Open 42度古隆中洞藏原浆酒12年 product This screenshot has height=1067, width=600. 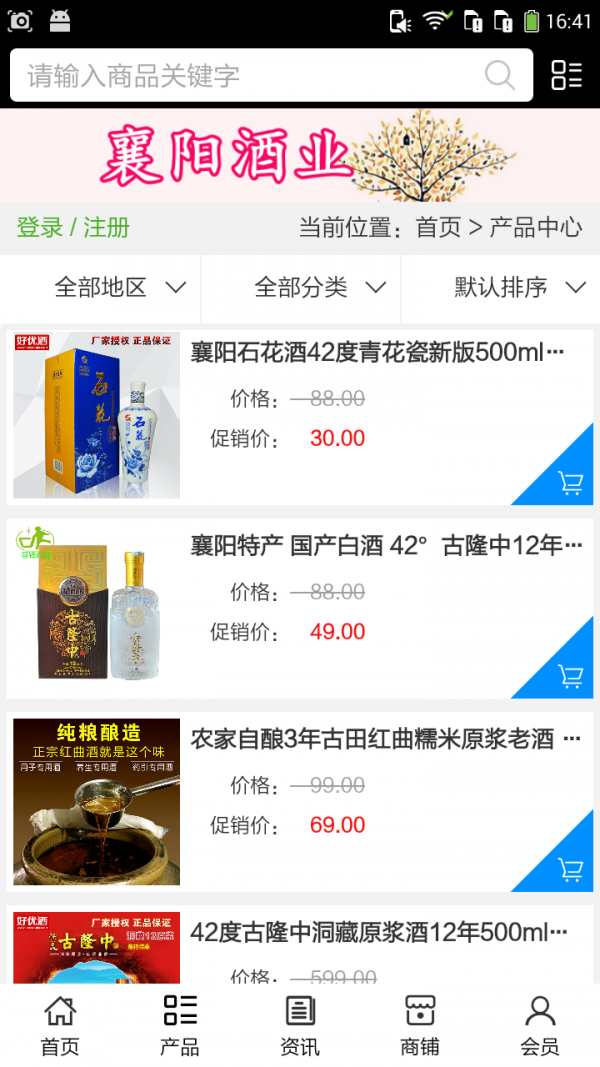click(378, 933)
